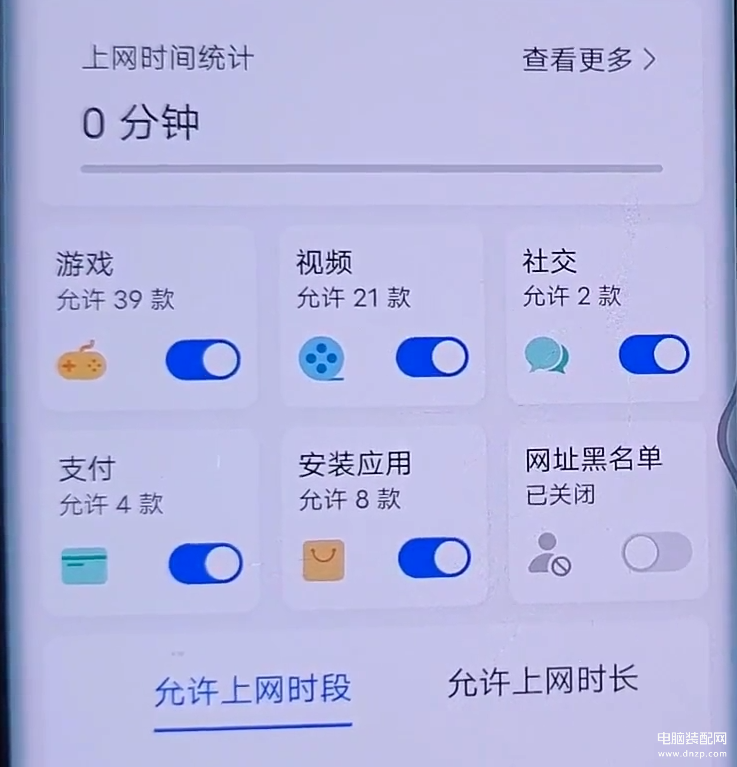737x767 pixels.
Task: Open the 视频 allowed apps card
Action: point(352,280)
